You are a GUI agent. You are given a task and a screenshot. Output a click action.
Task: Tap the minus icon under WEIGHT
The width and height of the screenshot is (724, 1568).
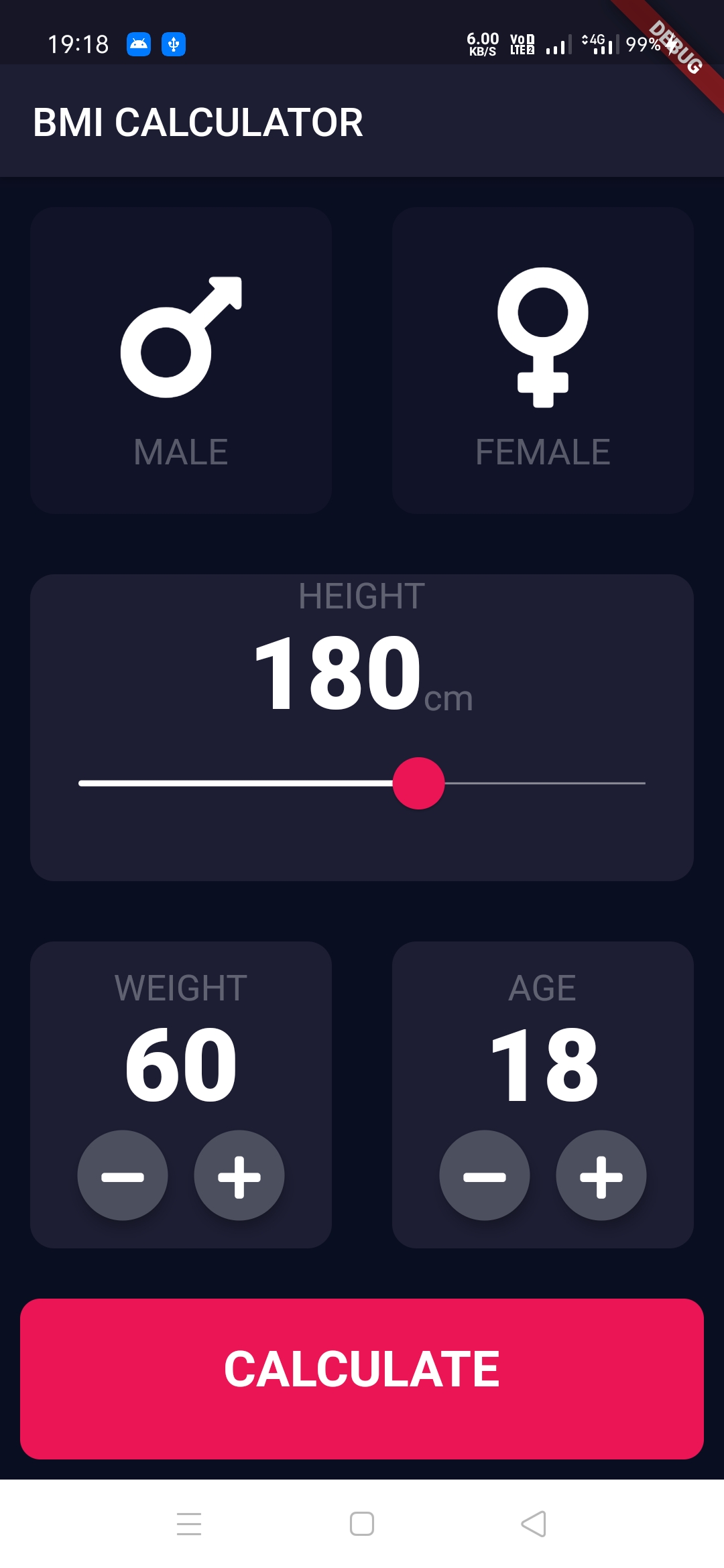tap(123, 1176)
